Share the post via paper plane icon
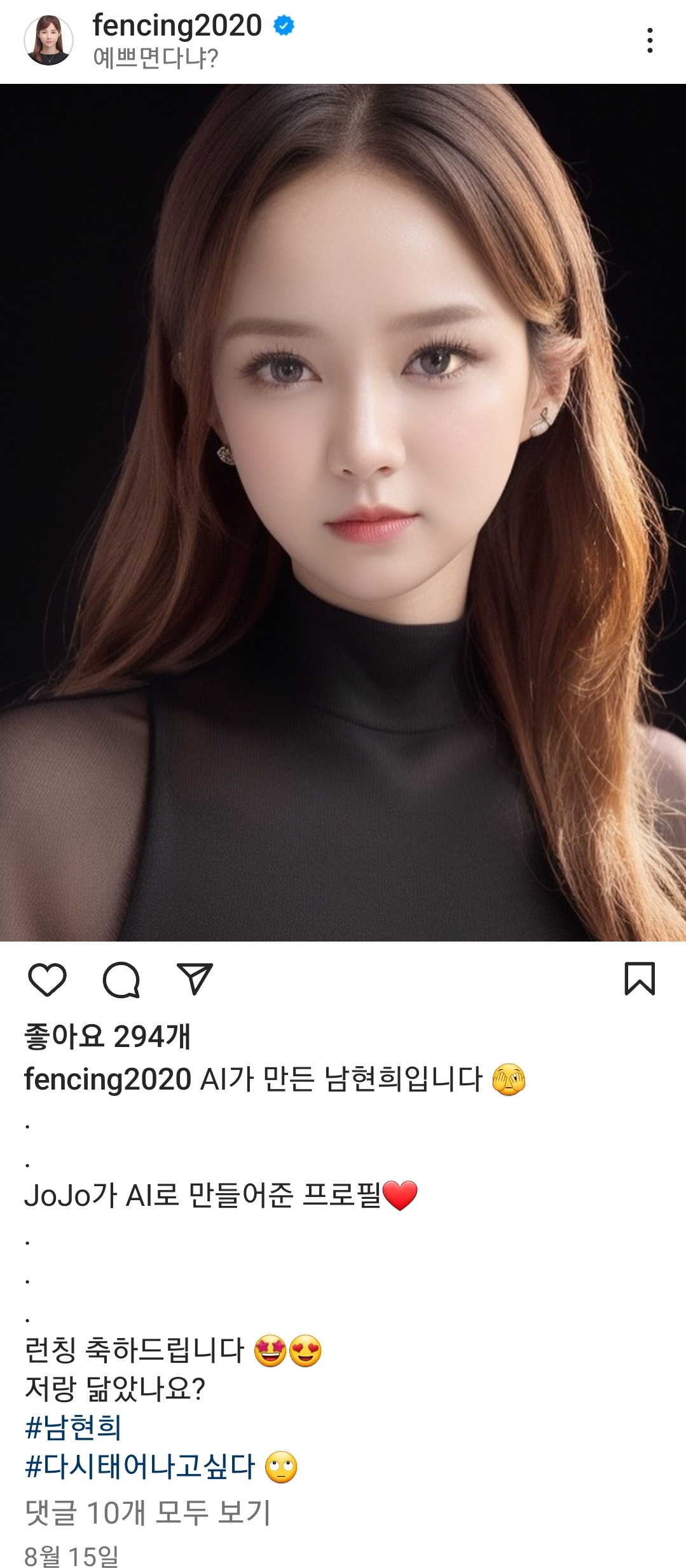 tap(195, 979)
